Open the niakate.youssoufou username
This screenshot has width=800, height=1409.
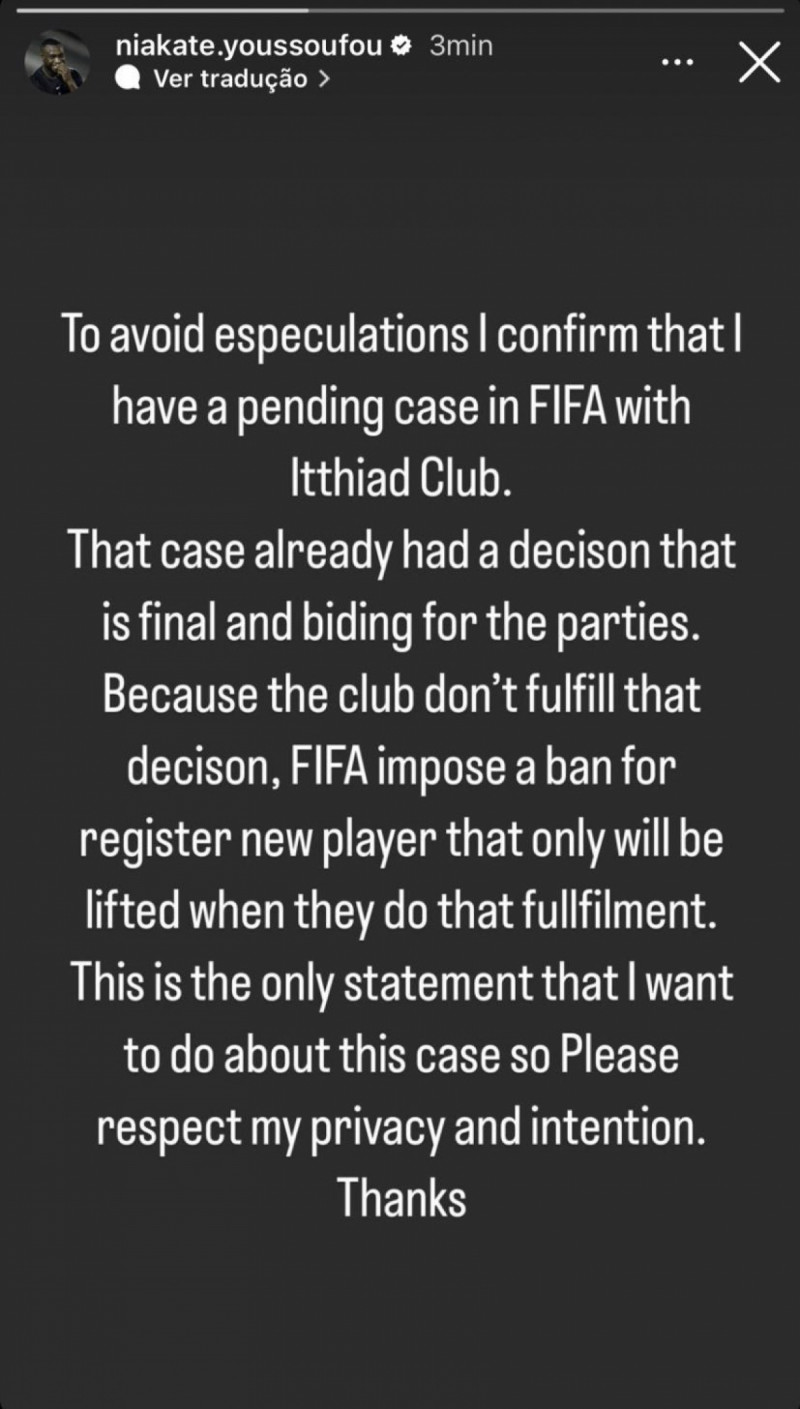(x=250, y=46)
